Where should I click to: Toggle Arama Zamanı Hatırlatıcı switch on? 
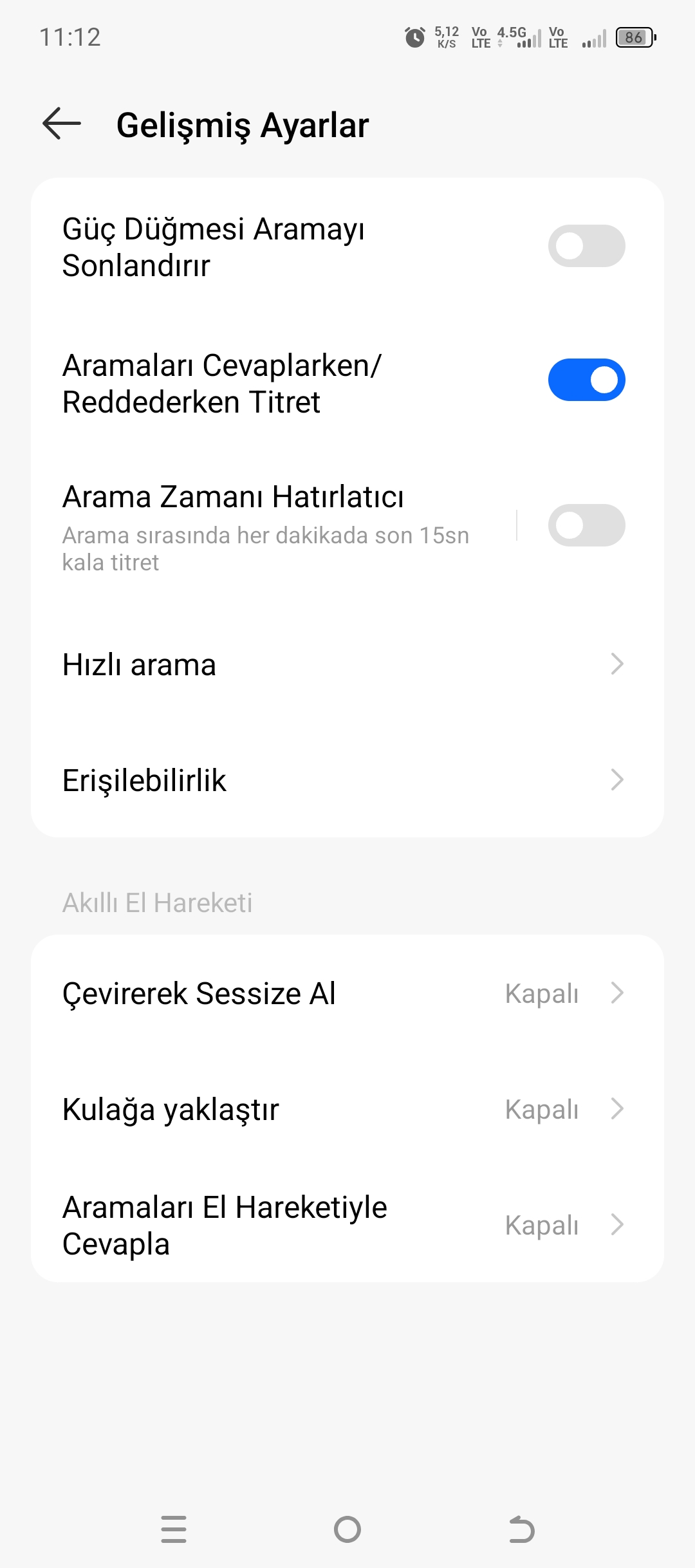(x=586, y=525)
